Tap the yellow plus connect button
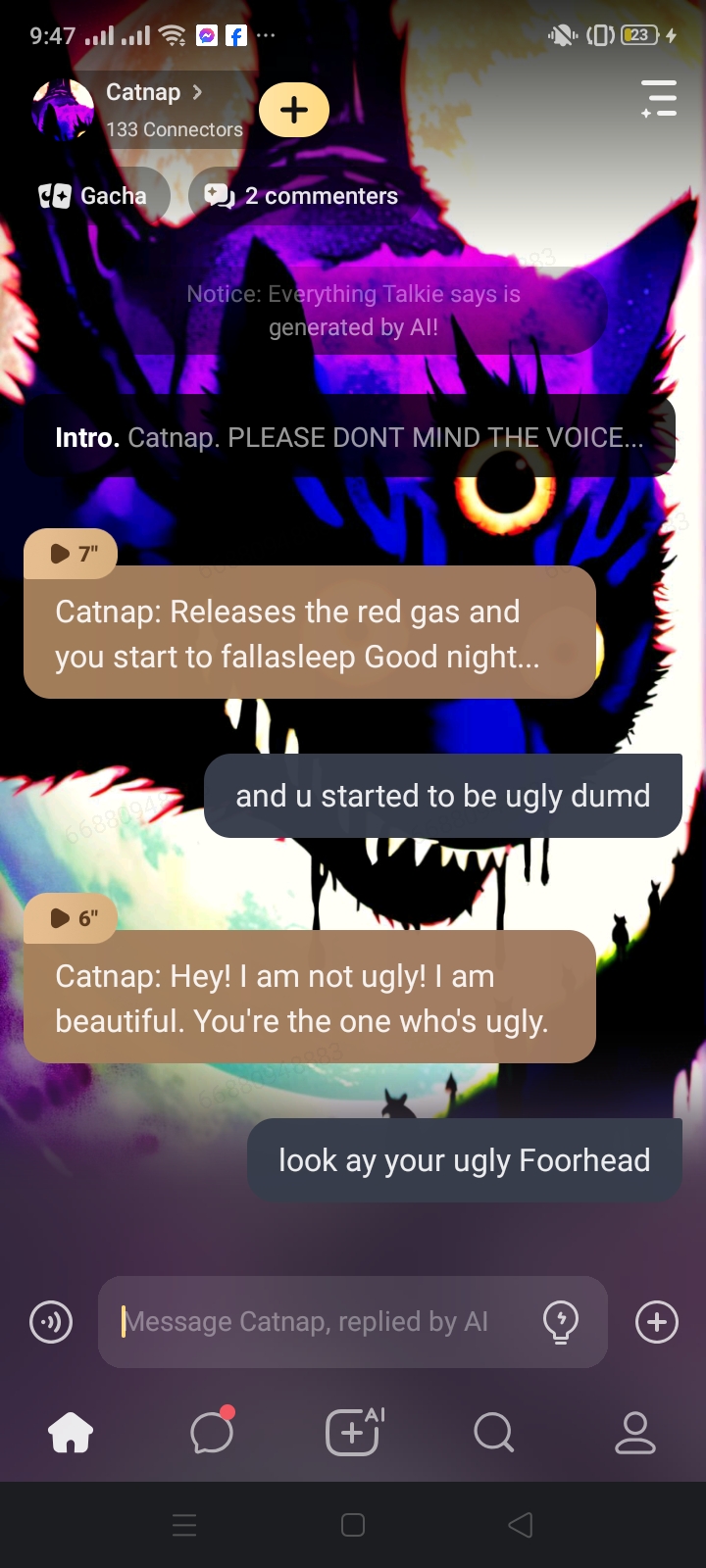 pos(294,110)
